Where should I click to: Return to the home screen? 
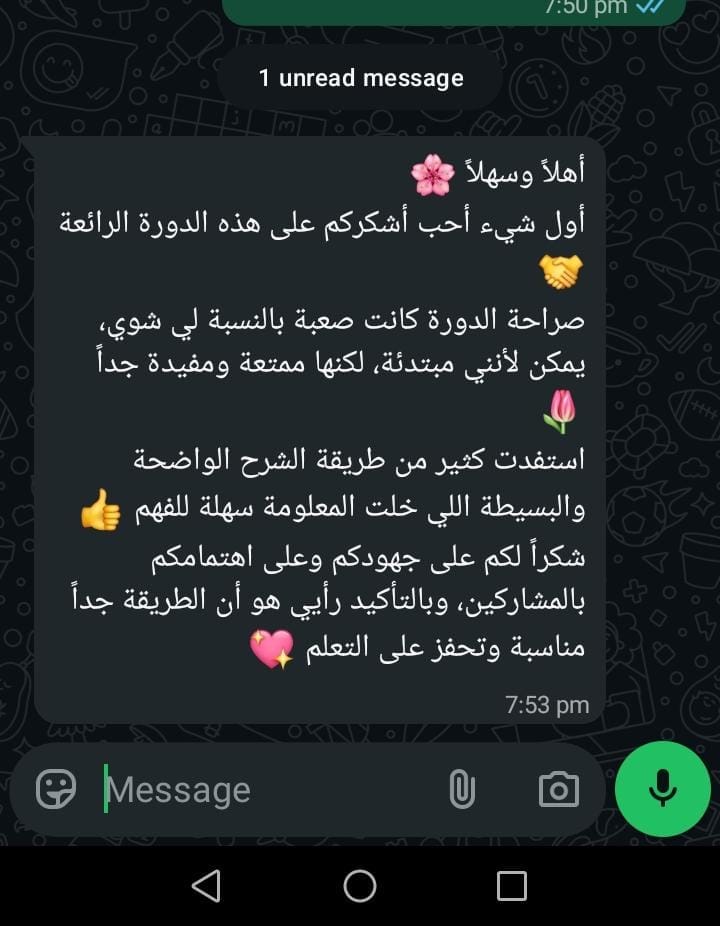pyautogui.click(x=360, y=886)
